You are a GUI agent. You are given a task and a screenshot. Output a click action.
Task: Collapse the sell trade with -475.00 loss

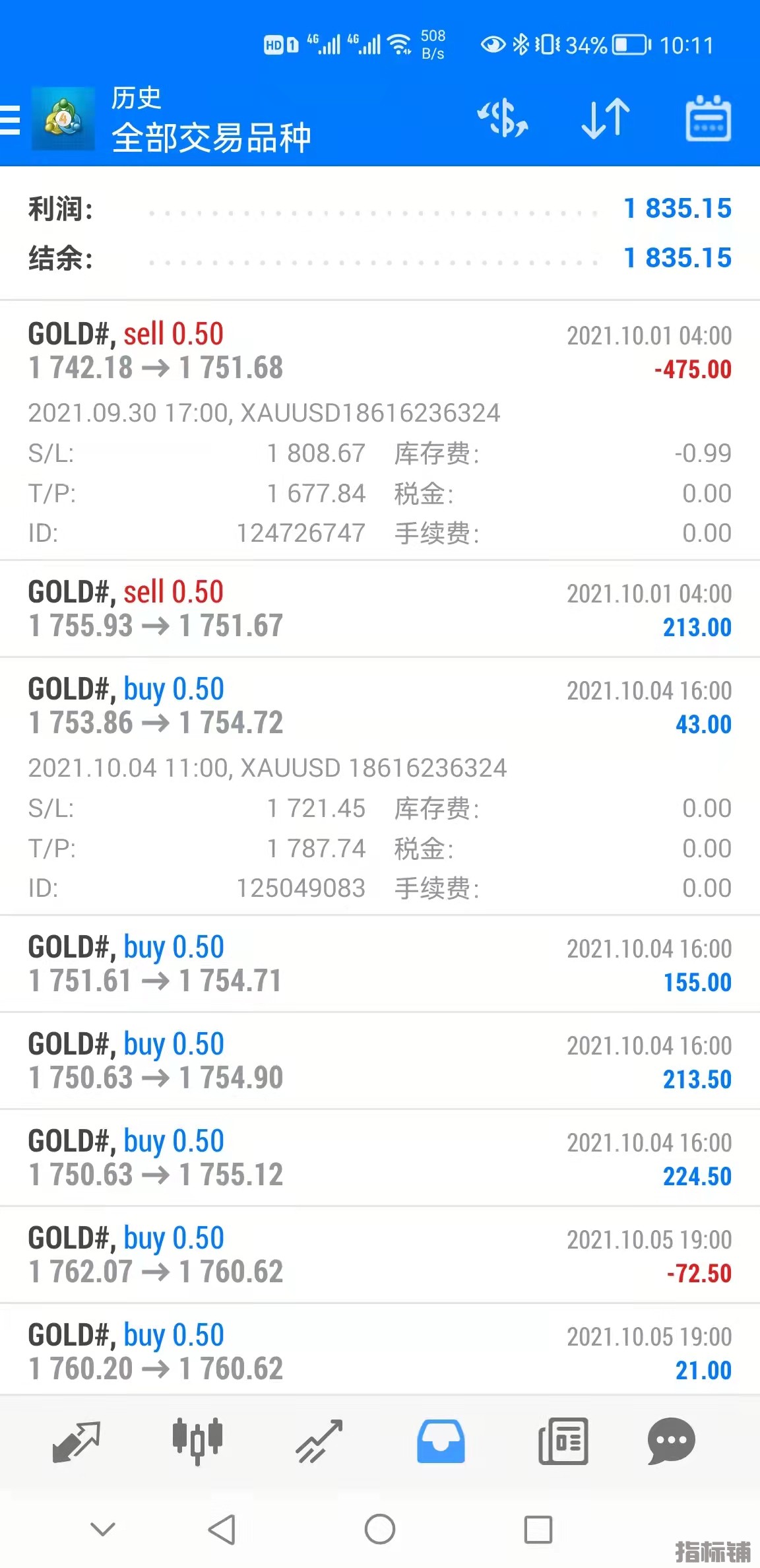[x=379, y=351]
